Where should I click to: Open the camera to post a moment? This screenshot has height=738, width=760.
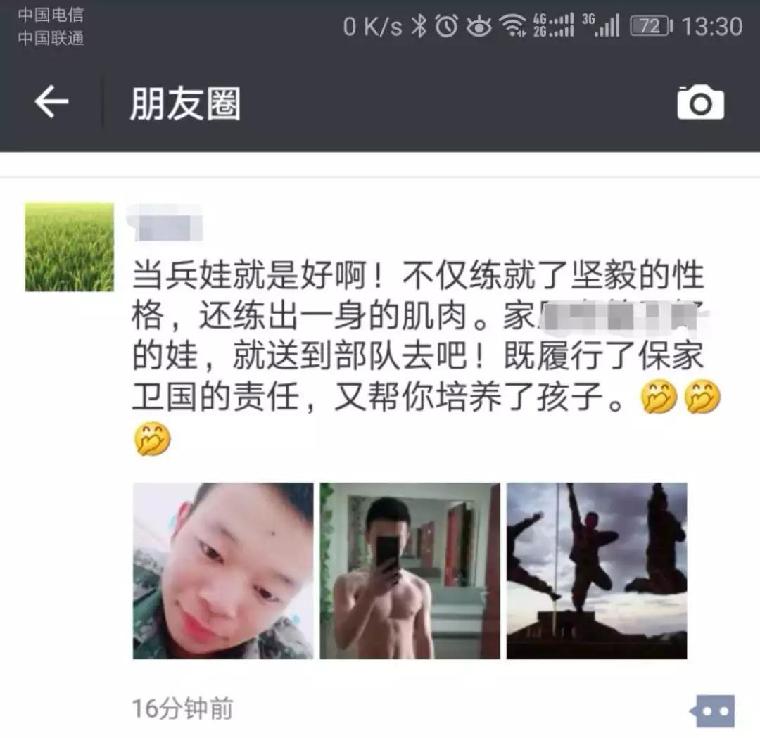point(700,103)
